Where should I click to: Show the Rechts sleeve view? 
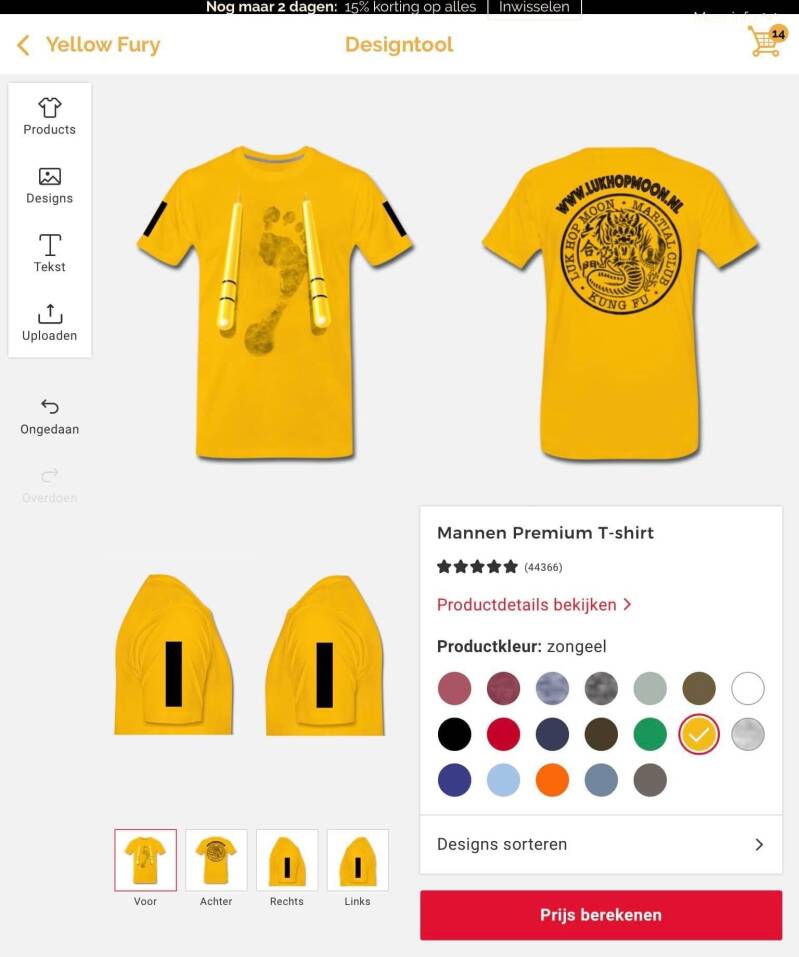(287, 860)
